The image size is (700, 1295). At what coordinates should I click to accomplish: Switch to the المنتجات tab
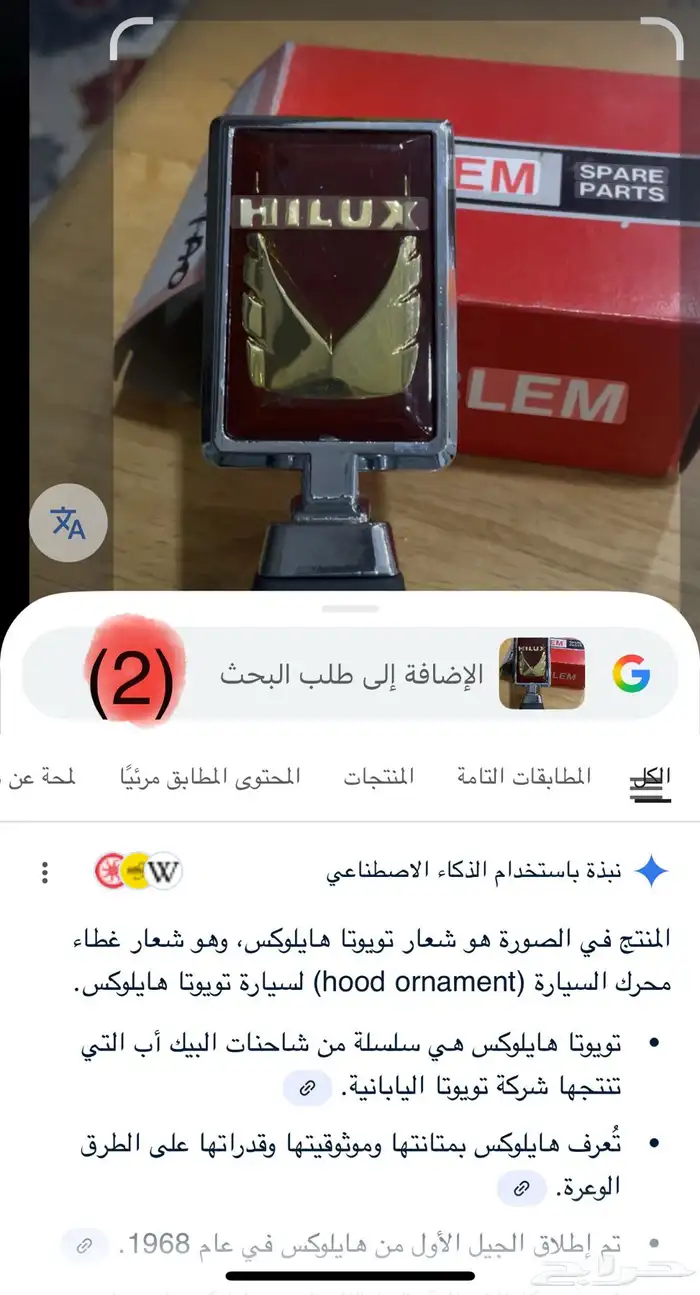pos(379,776)
